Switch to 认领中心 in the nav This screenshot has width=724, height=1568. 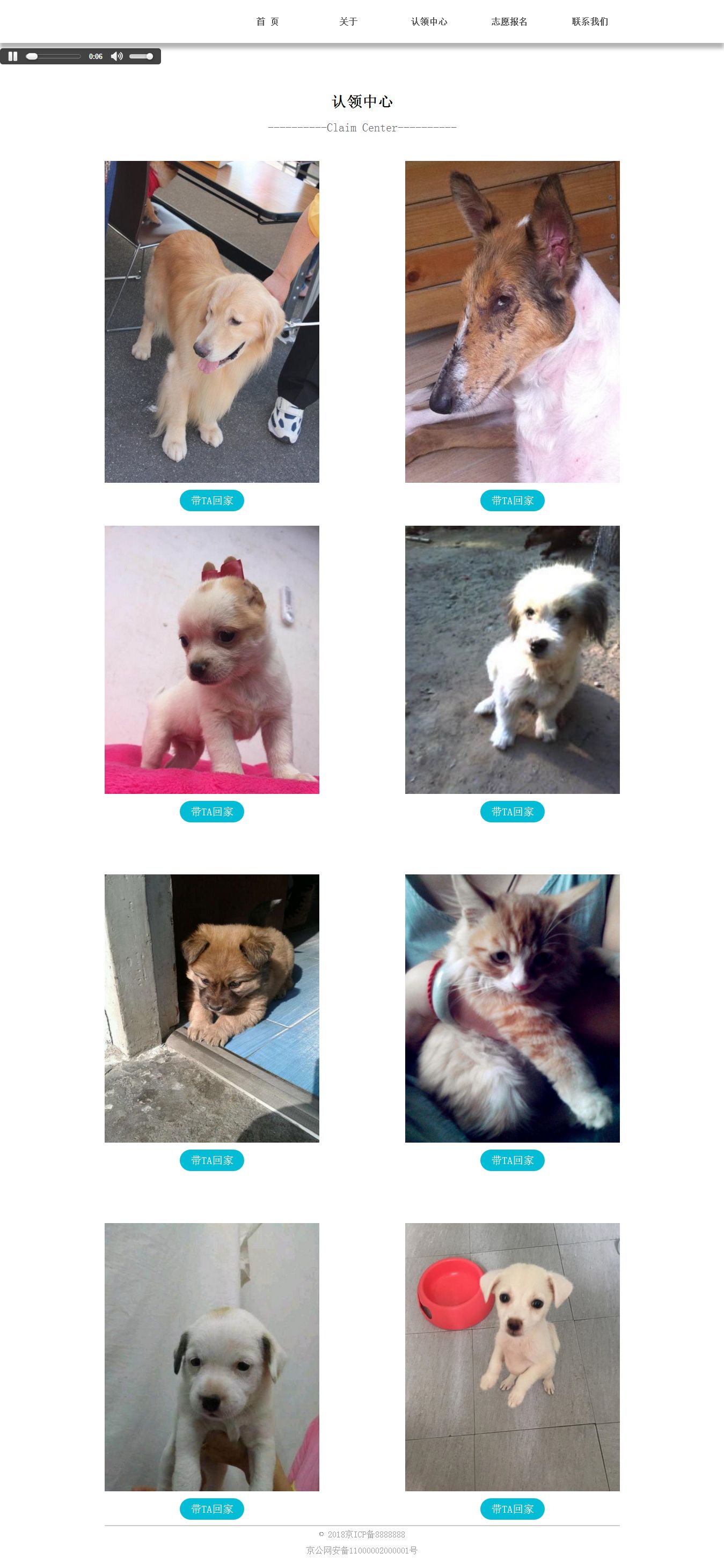coord(429,22)
